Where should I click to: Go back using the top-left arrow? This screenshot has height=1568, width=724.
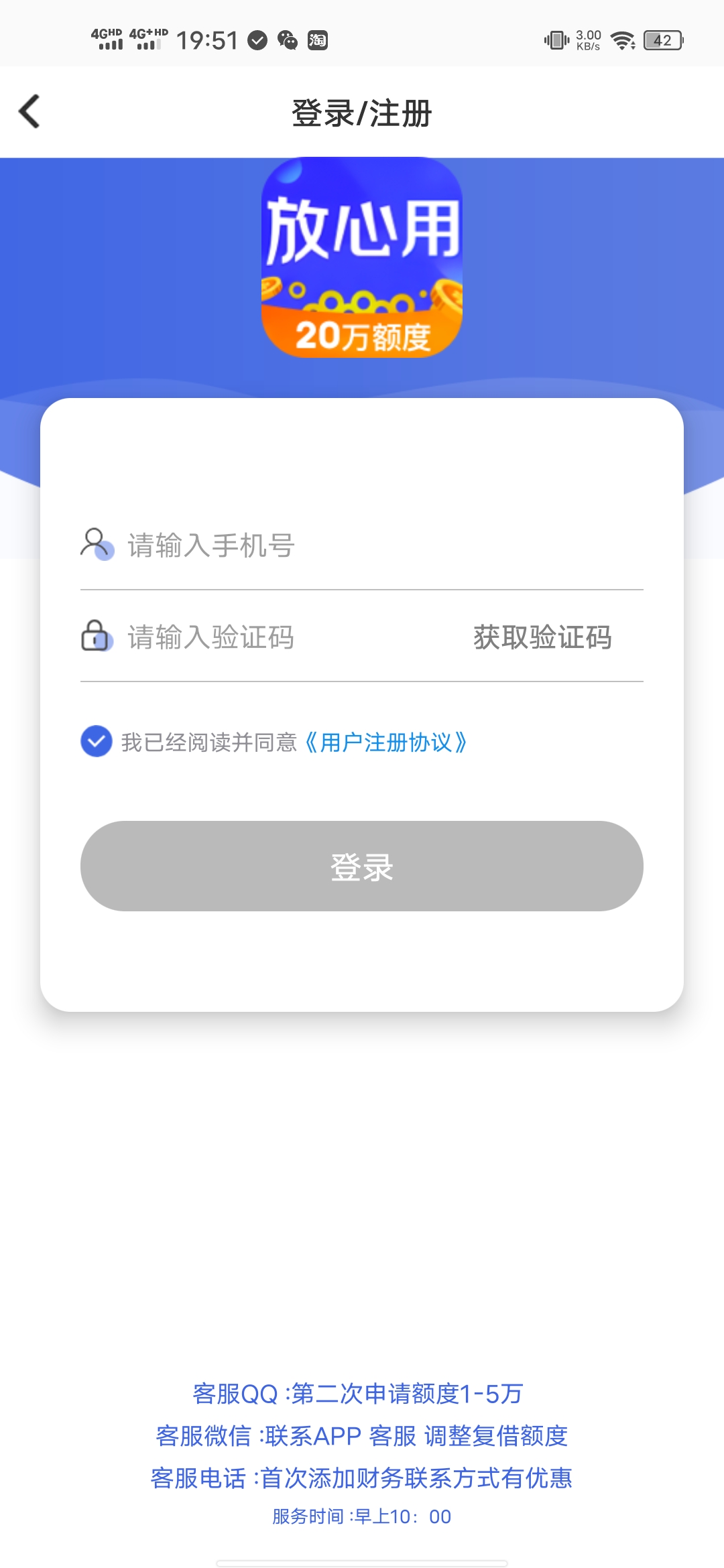click(29, 111)
